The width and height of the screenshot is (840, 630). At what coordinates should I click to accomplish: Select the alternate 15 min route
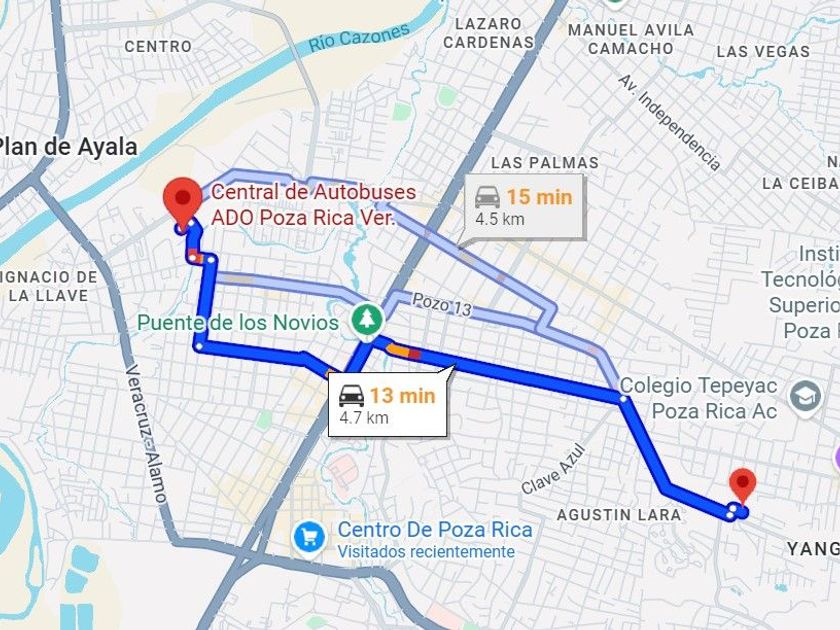point(524,206)
